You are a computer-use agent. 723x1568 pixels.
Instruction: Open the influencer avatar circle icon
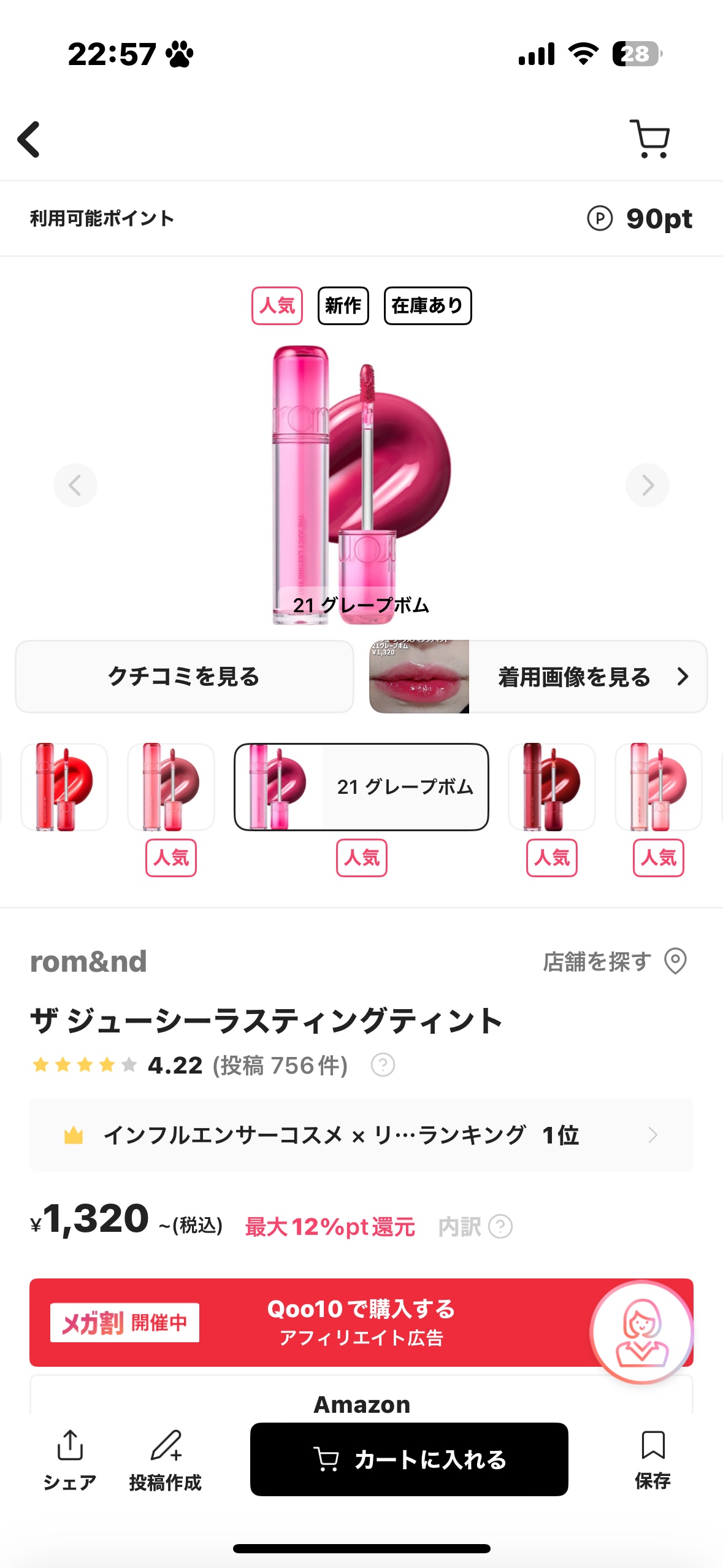tap(641, 1331)
